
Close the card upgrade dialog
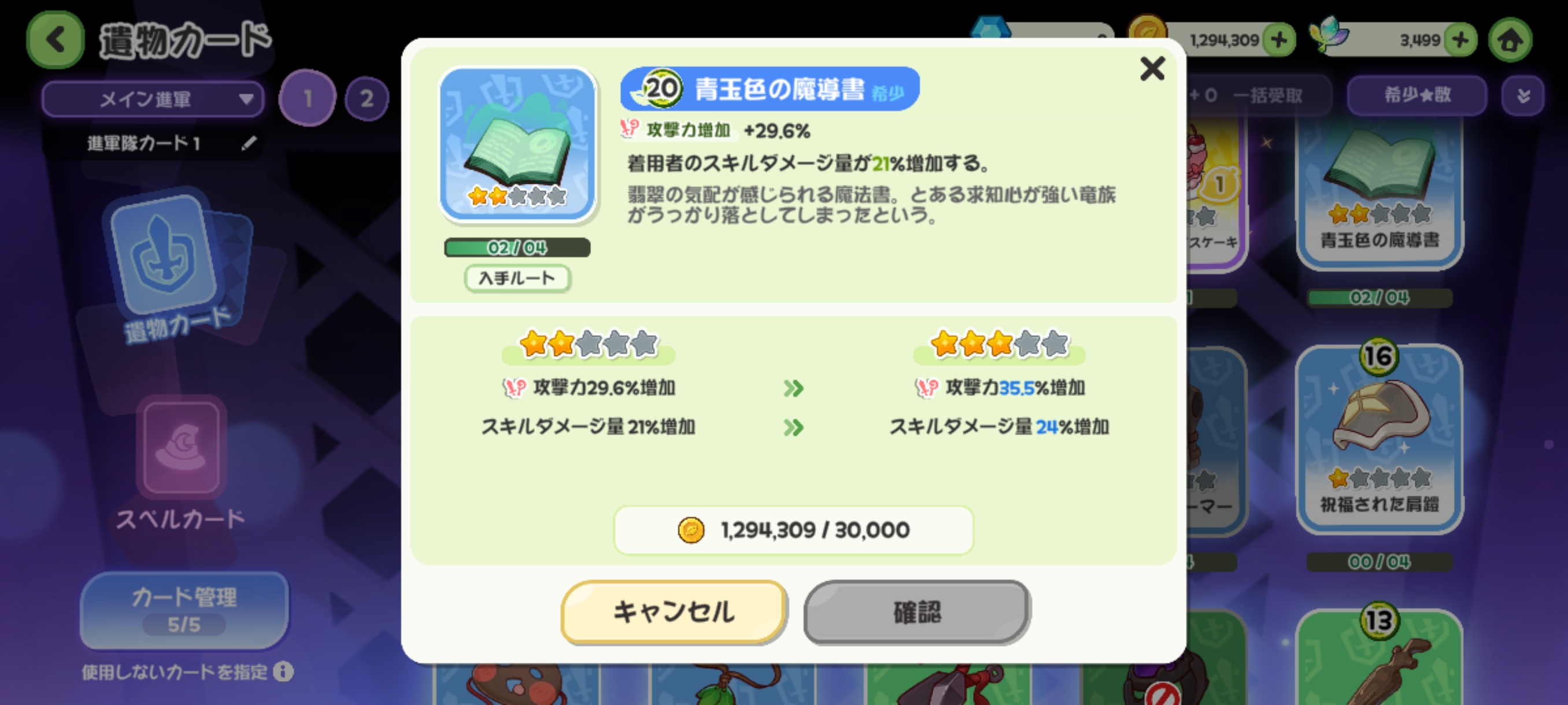(x=1152, y=69)
